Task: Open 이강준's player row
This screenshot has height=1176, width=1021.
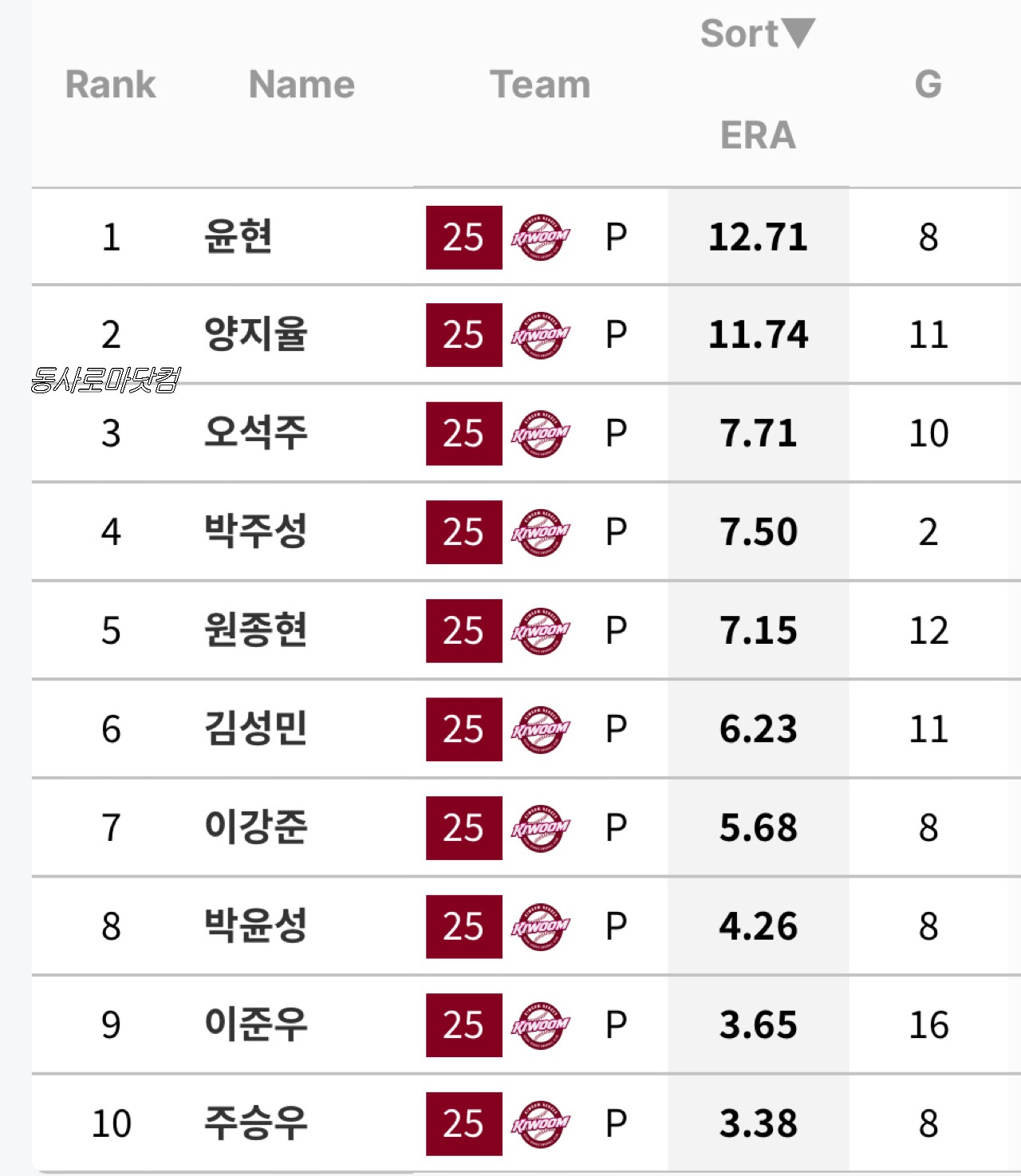Action: (255, 827)
